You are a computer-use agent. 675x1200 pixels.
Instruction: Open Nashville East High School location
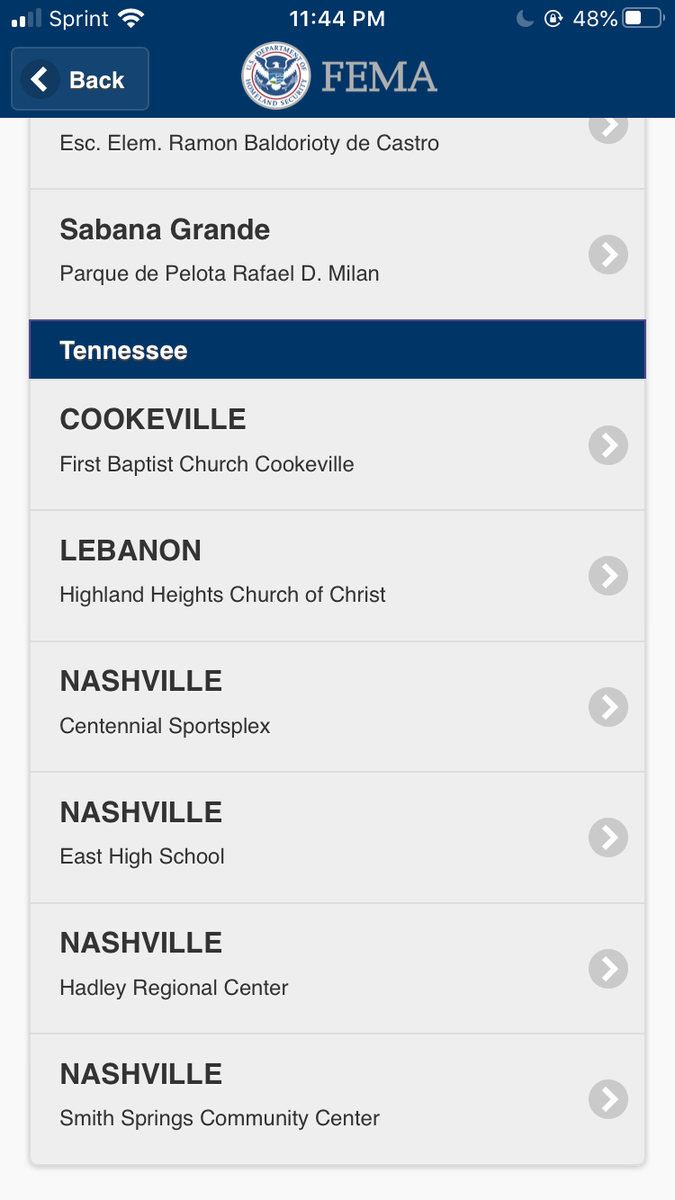tap(337, 837)
